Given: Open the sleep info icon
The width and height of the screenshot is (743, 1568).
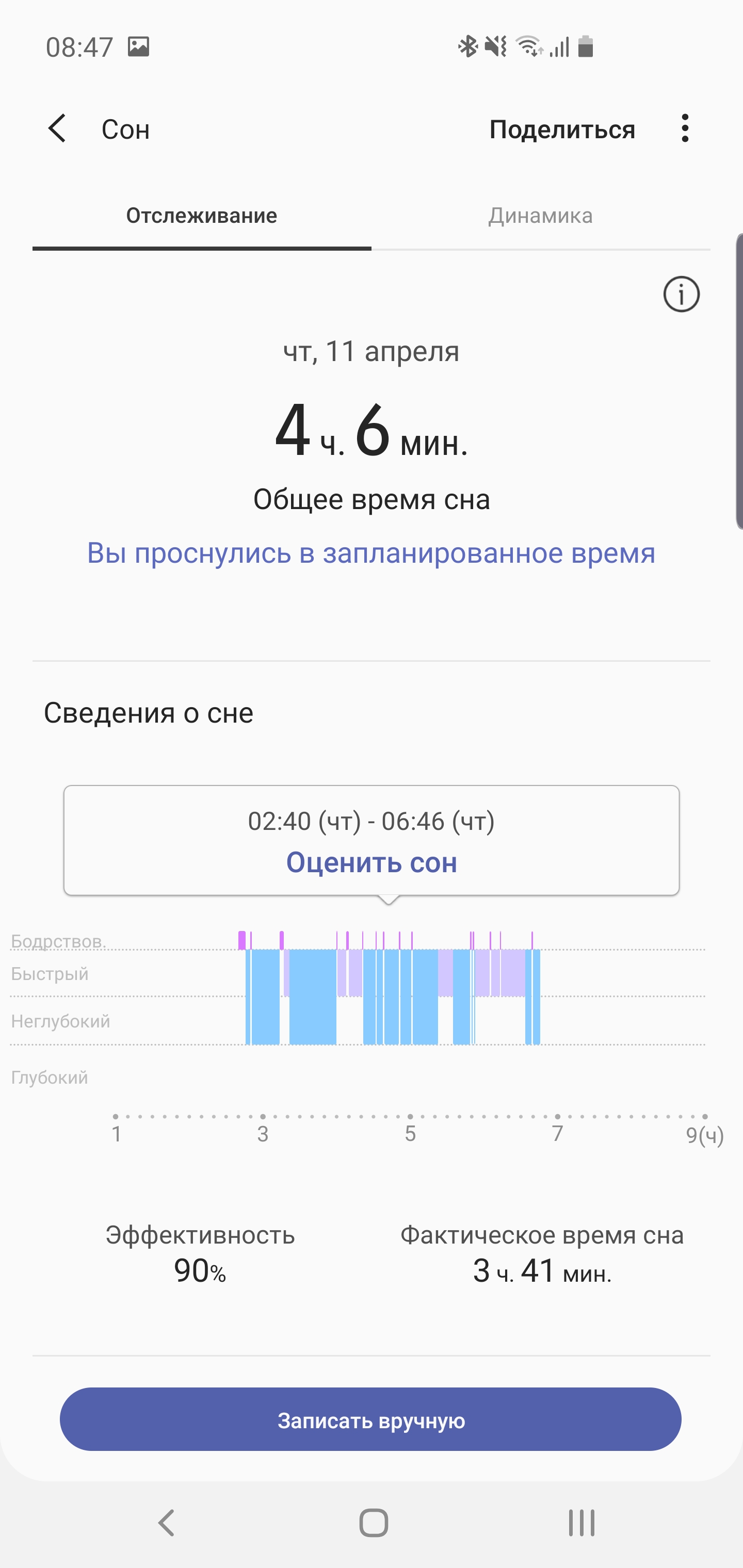Looking at the screenshot, I should 681,295.
